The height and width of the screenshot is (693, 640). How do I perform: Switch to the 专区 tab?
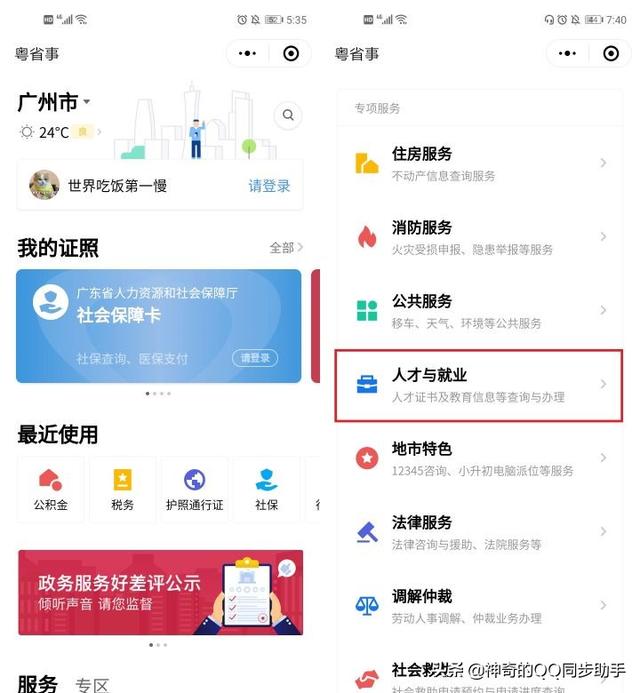point(92,685)
